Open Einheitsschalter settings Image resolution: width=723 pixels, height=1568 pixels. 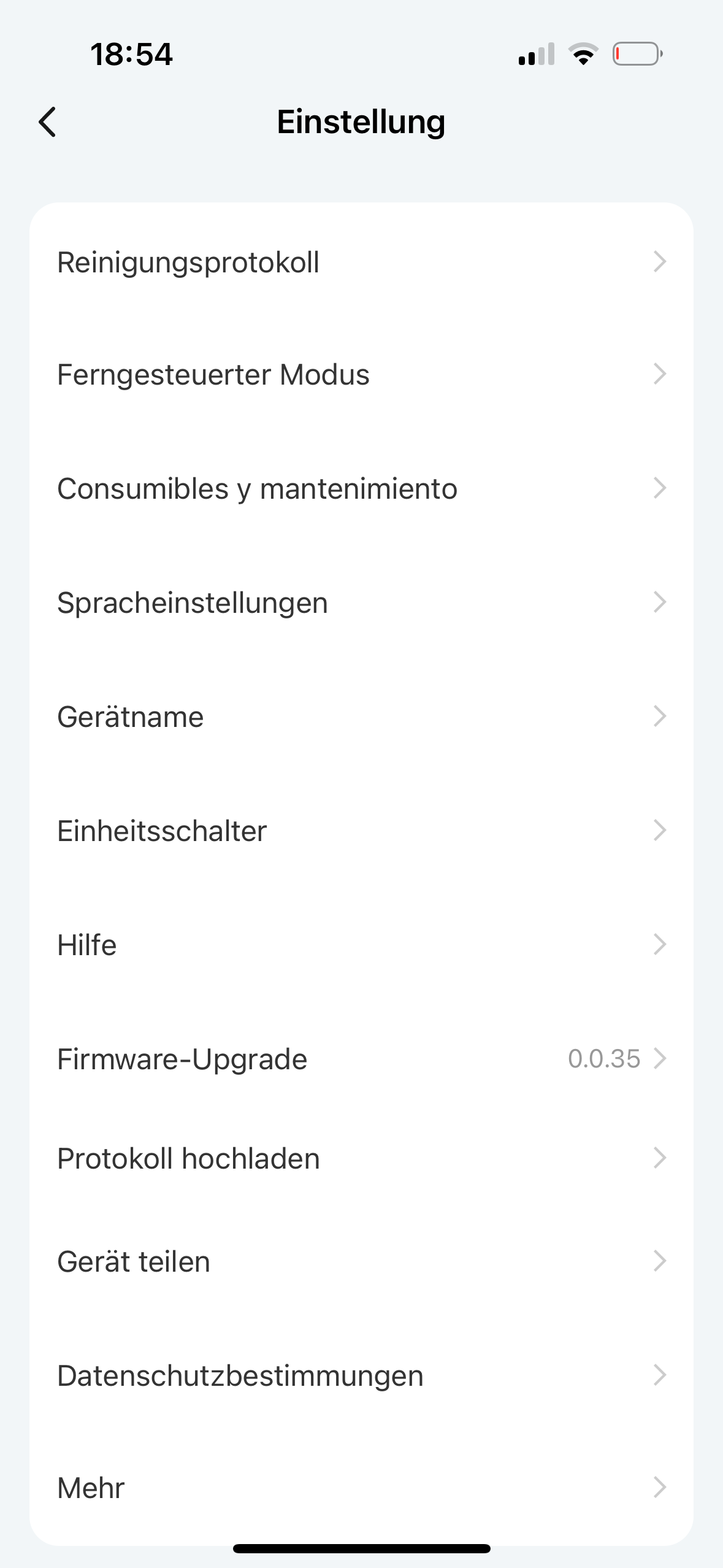click(361, 831)
